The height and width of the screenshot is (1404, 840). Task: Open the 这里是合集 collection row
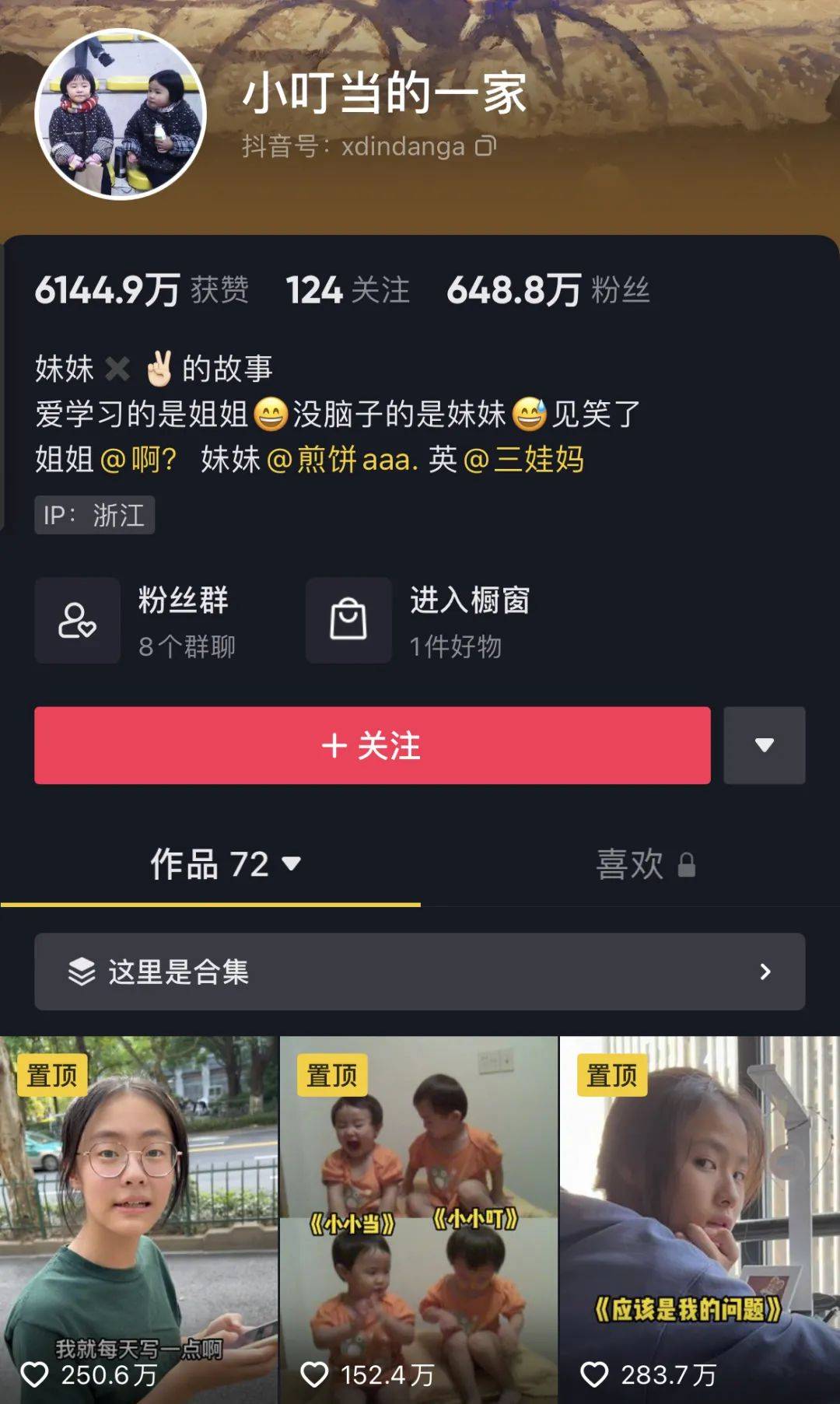click(x=419, y=972)
